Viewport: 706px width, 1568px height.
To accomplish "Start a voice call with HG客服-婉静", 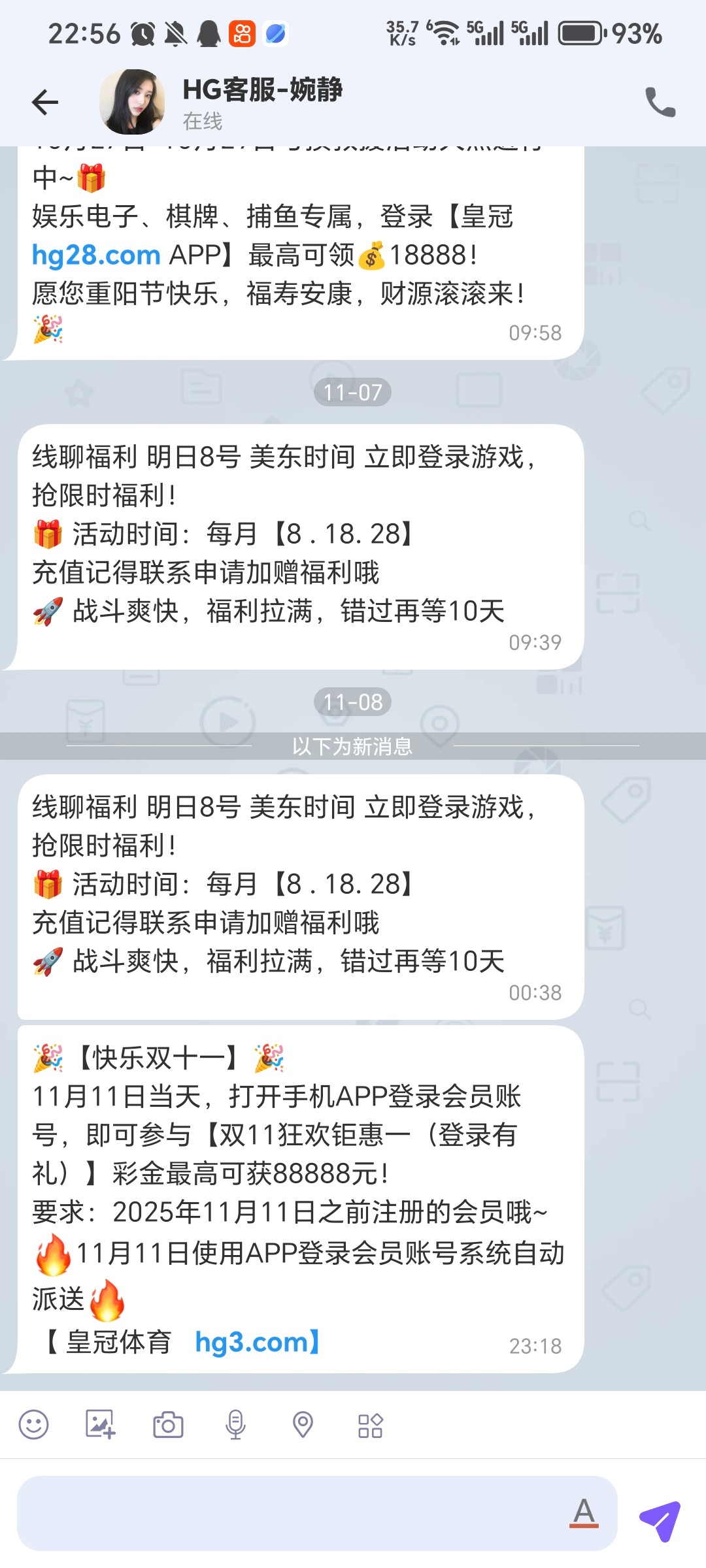I will pos(660,101).
